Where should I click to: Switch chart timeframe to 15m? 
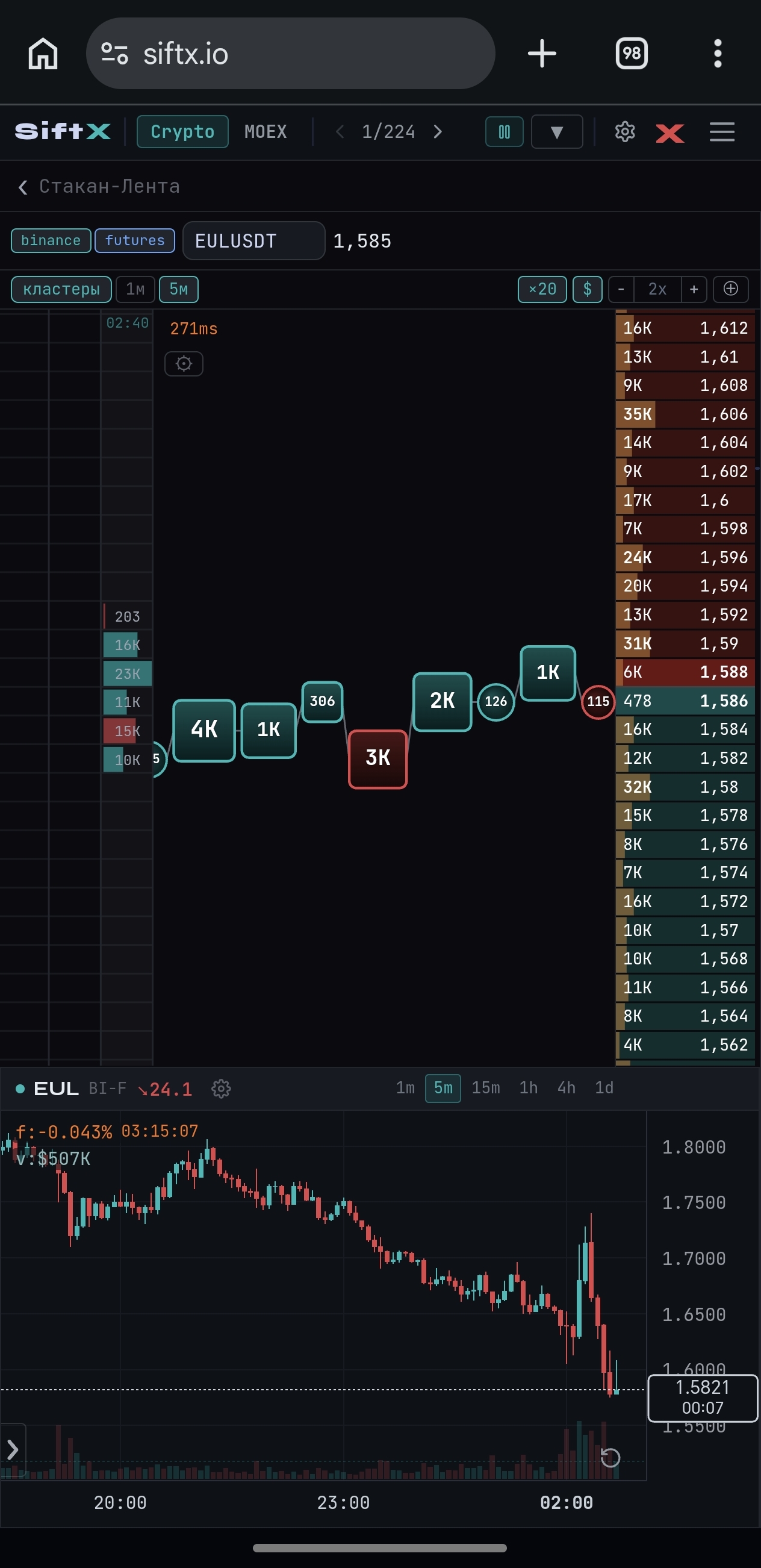pyautogui.click(x=485, y=1088)
